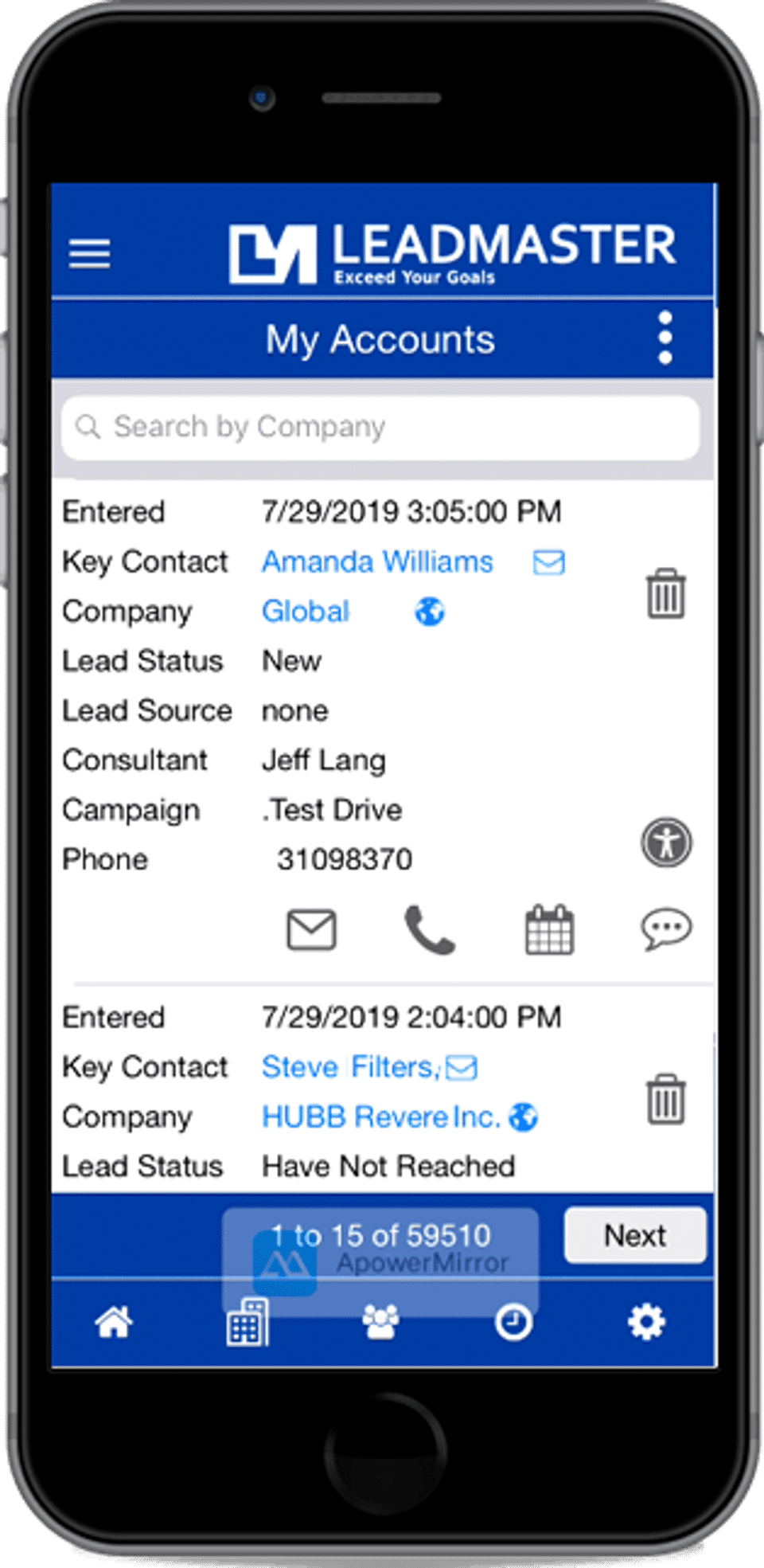Tap the email icon beside Amanda Williams

pyautogui.click(x=549, y=562)
